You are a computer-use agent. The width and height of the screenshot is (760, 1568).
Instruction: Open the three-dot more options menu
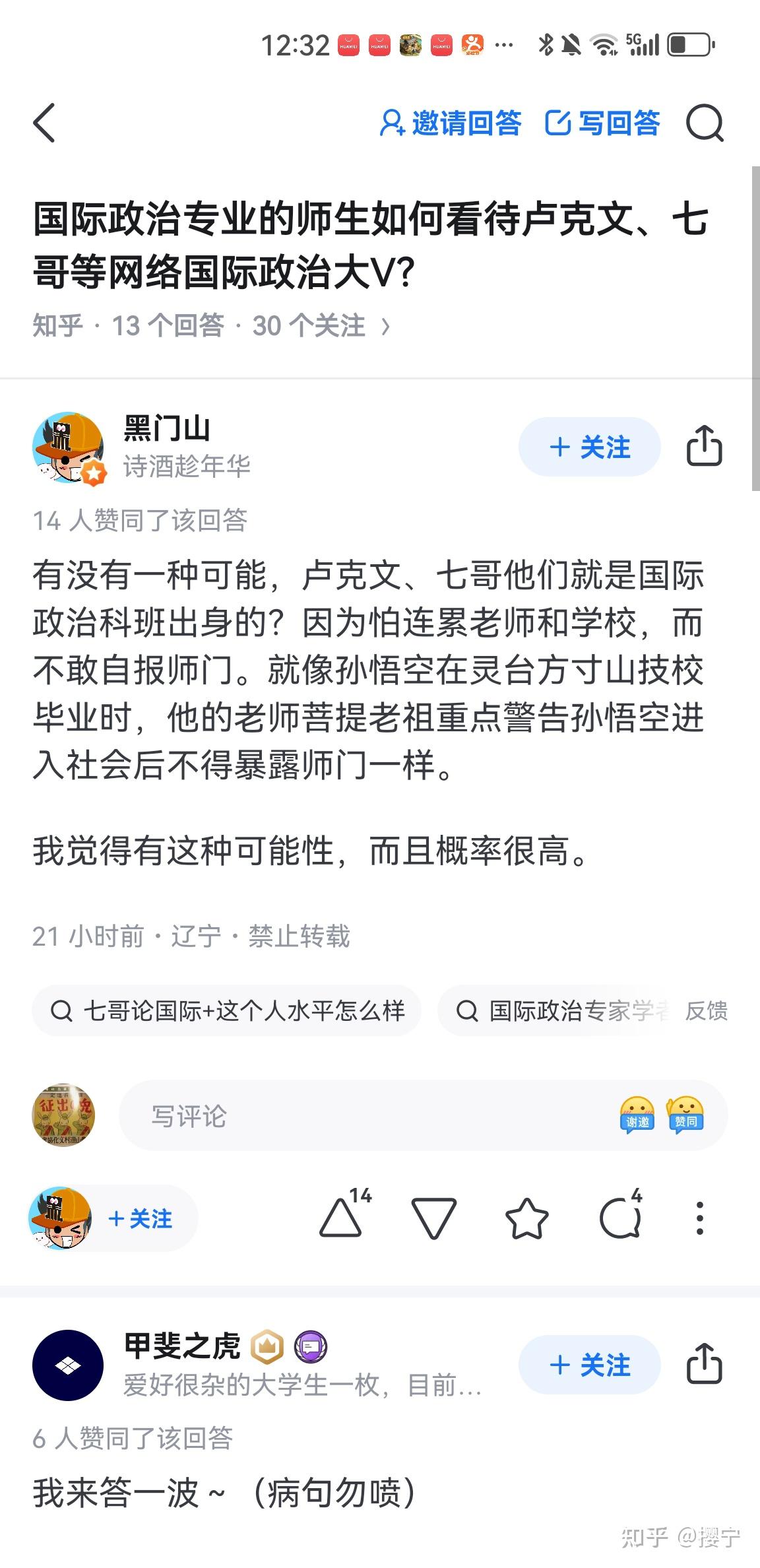700,1218
